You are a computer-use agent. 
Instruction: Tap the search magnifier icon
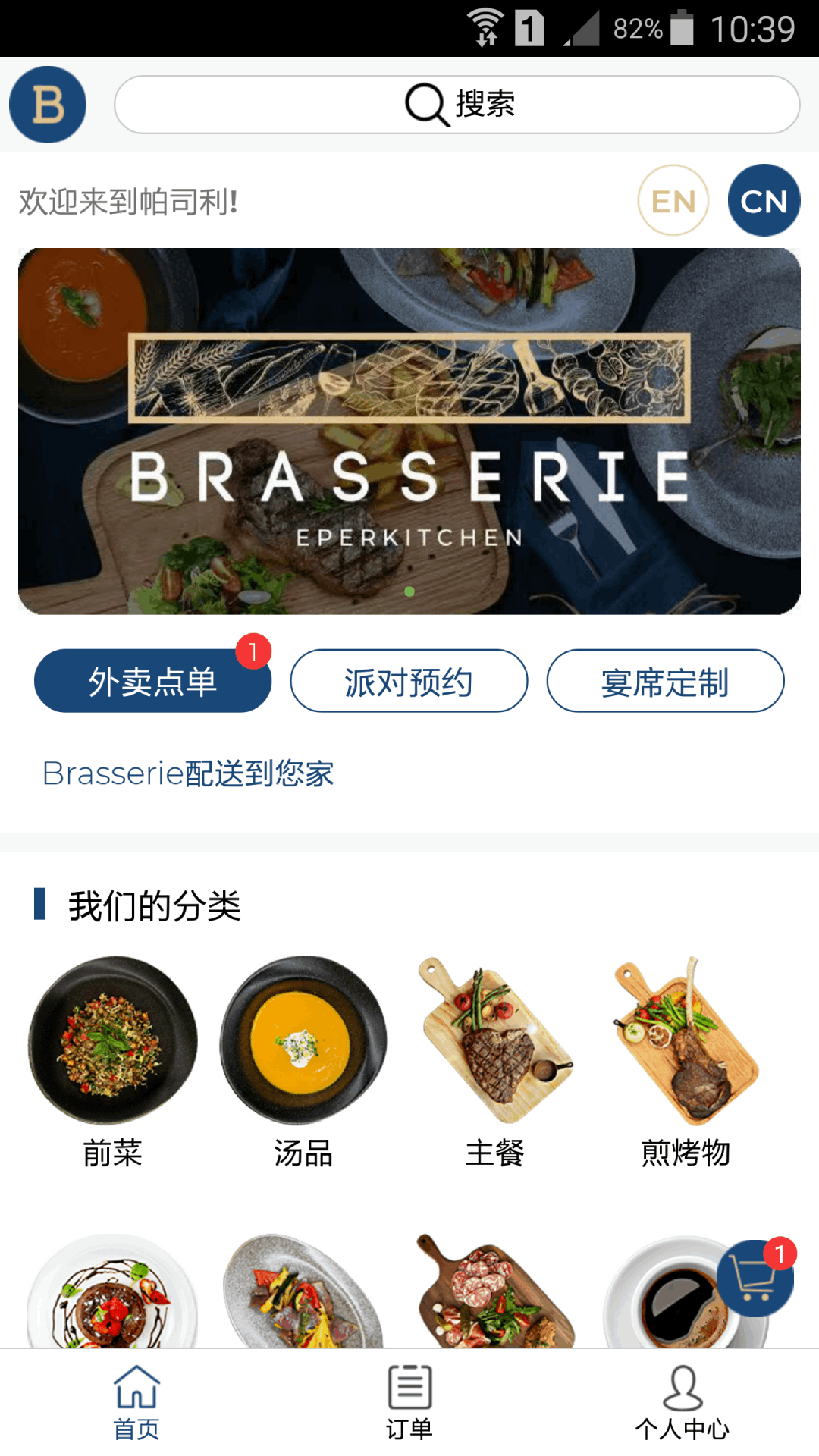point(427,104)
